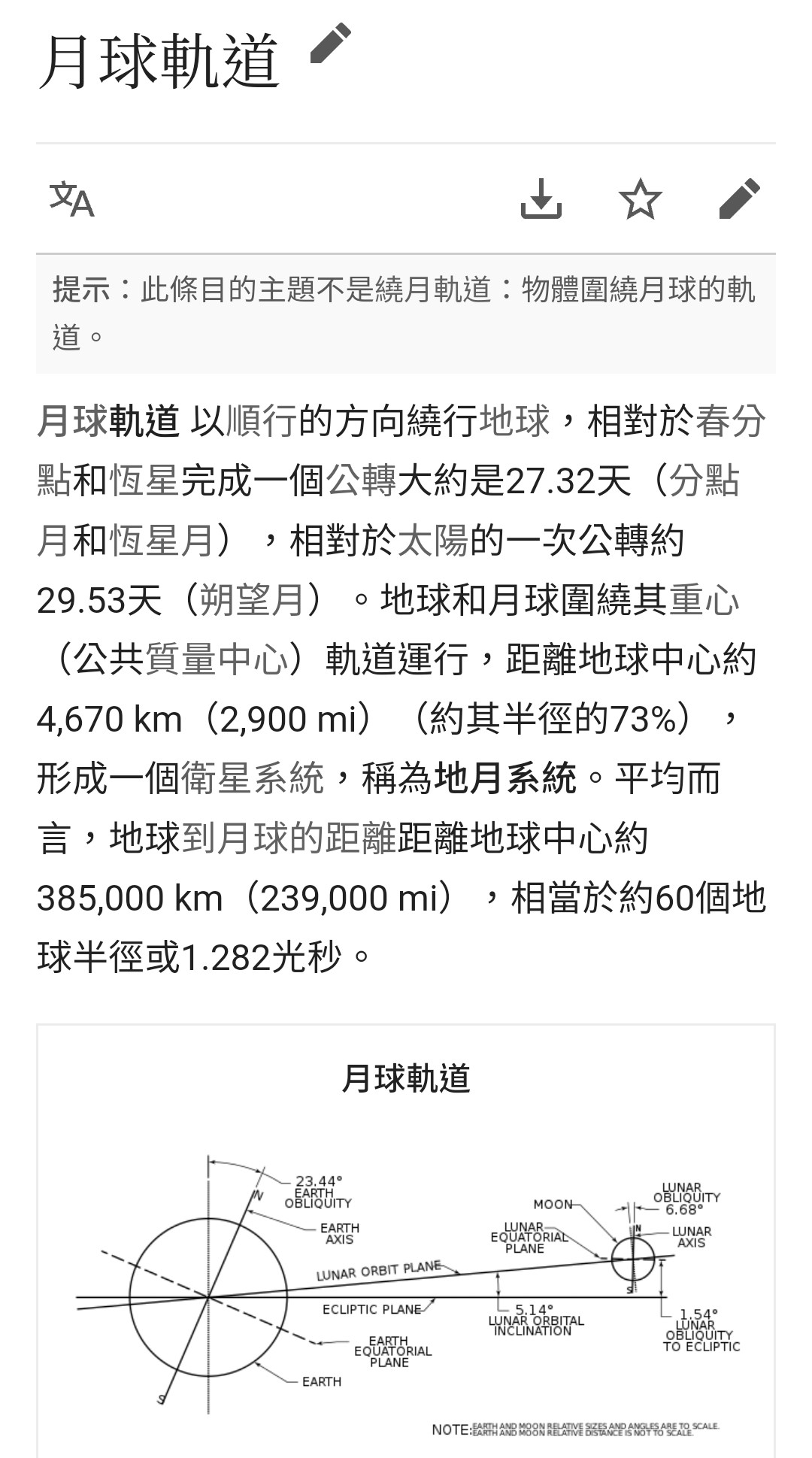
Task: Download this article for offline reading
Action: tap(541, 199)
